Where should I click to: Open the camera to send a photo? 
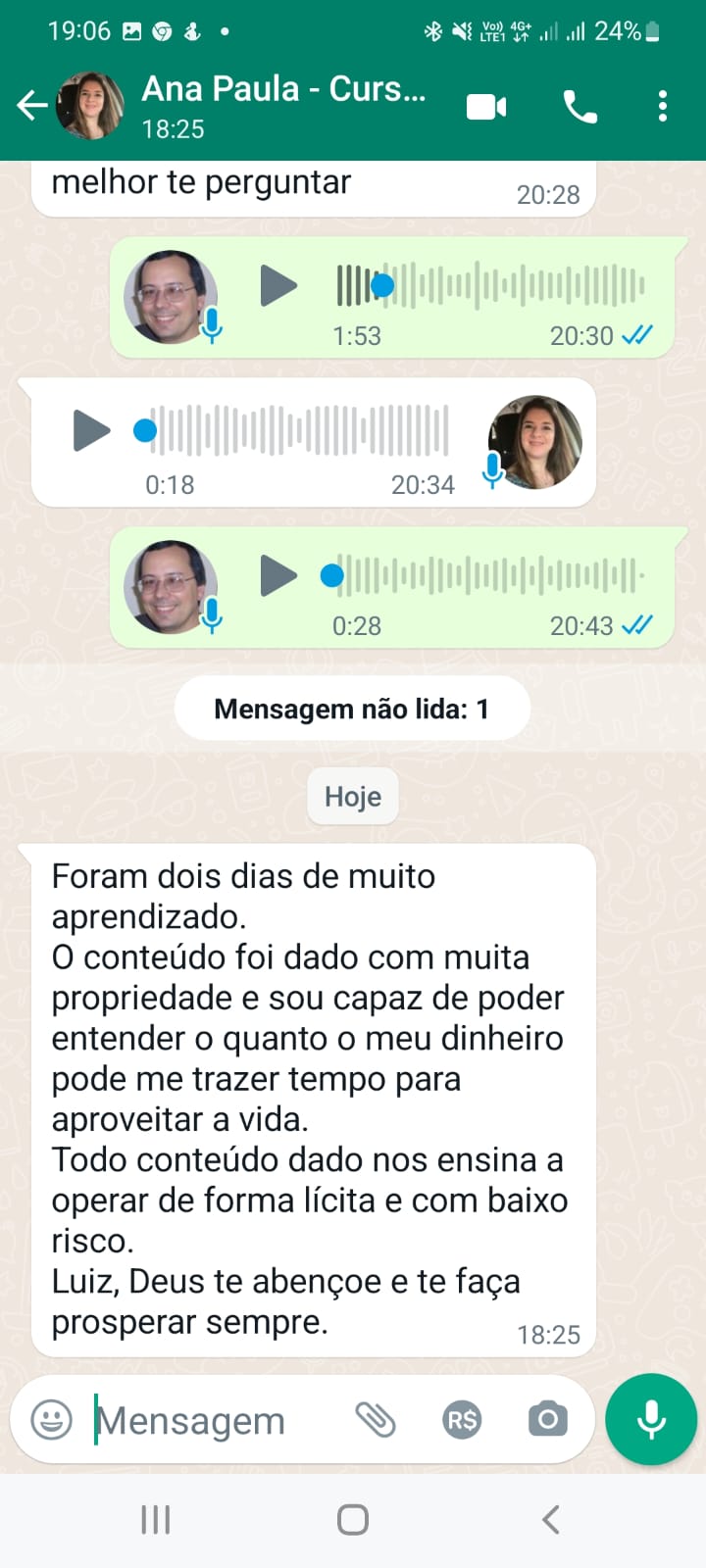click(x=547, y=1419)
